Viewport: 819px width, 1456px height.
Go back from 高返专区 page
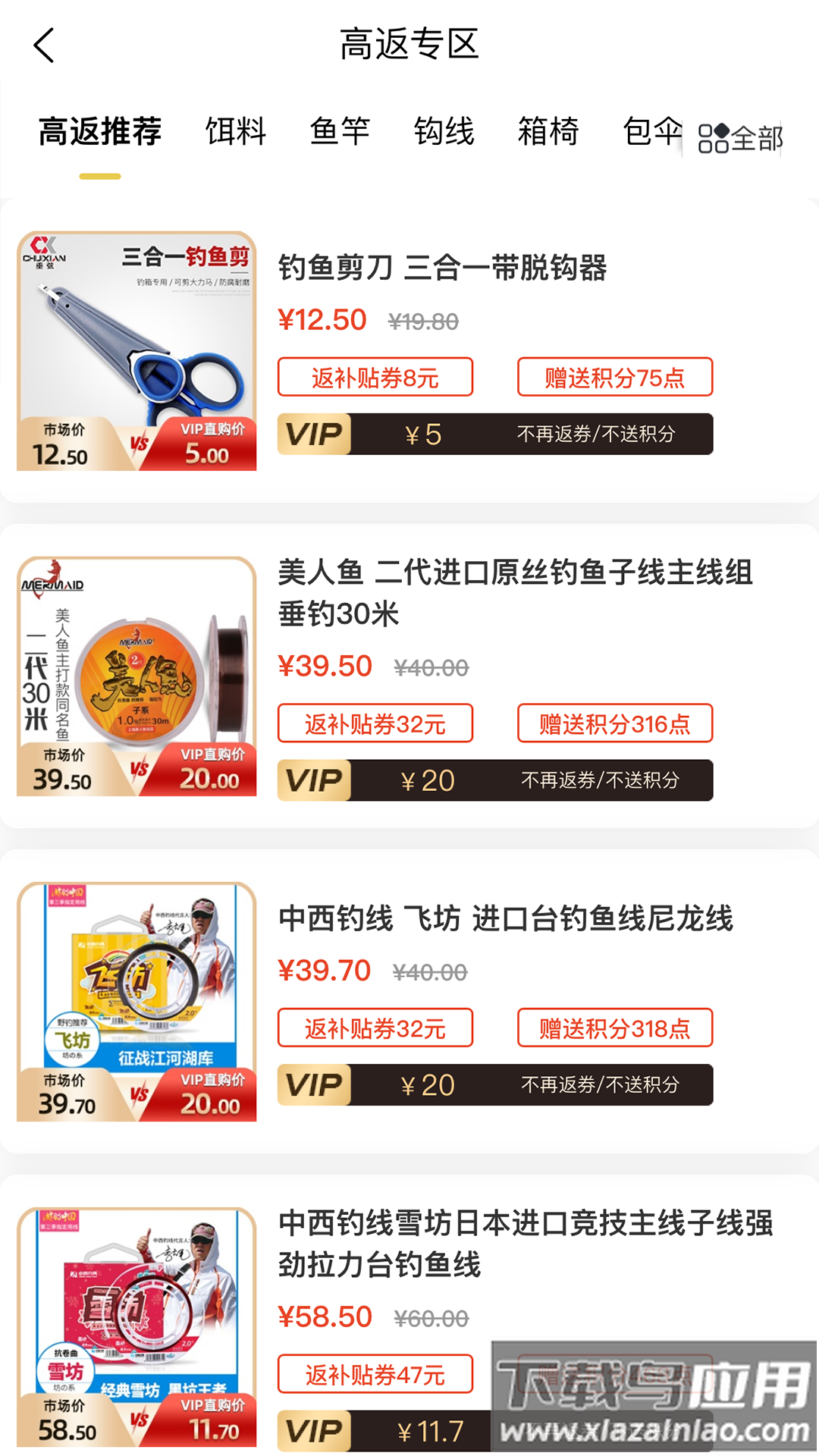[x=44, y=45]
